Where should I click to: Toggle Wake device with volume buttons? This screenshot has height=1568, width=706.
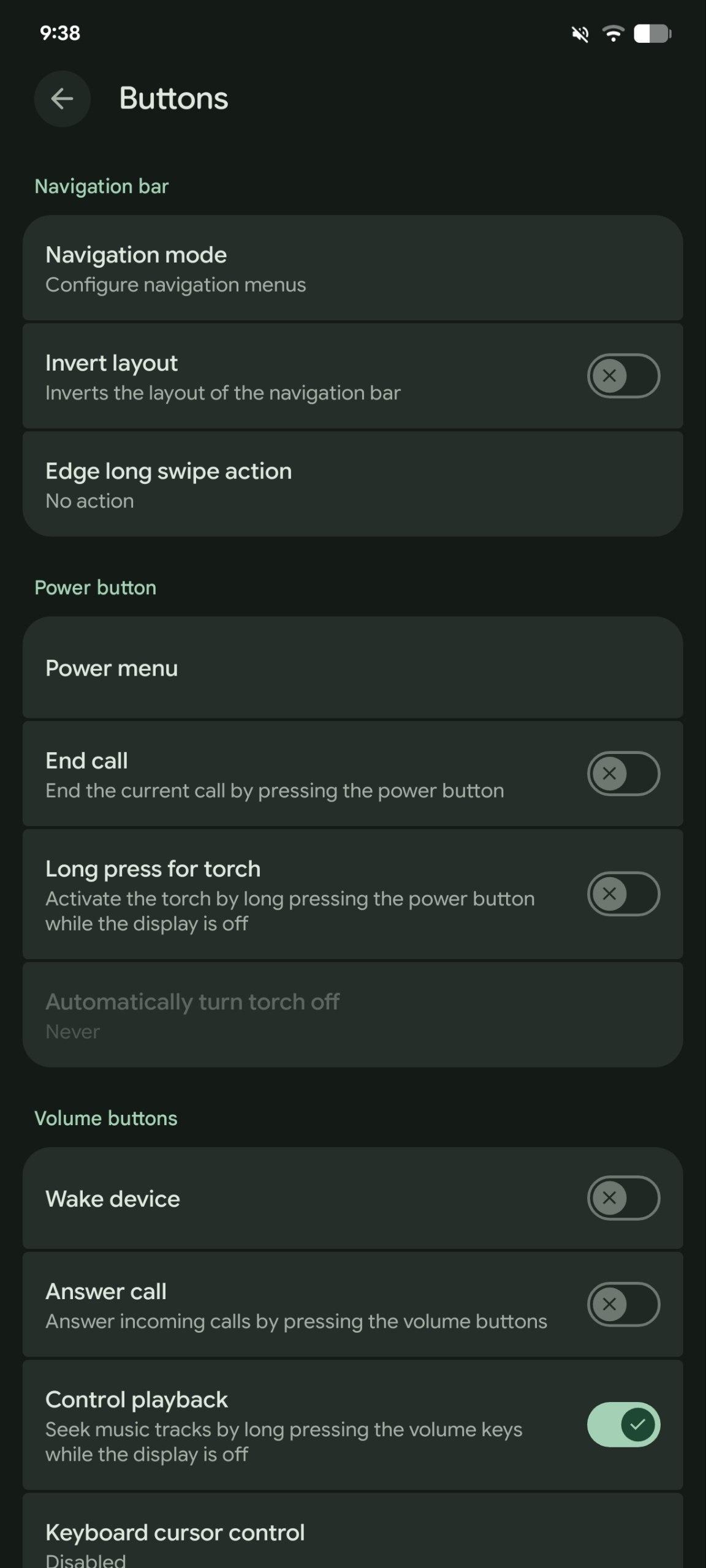[x=623, y=1198]
